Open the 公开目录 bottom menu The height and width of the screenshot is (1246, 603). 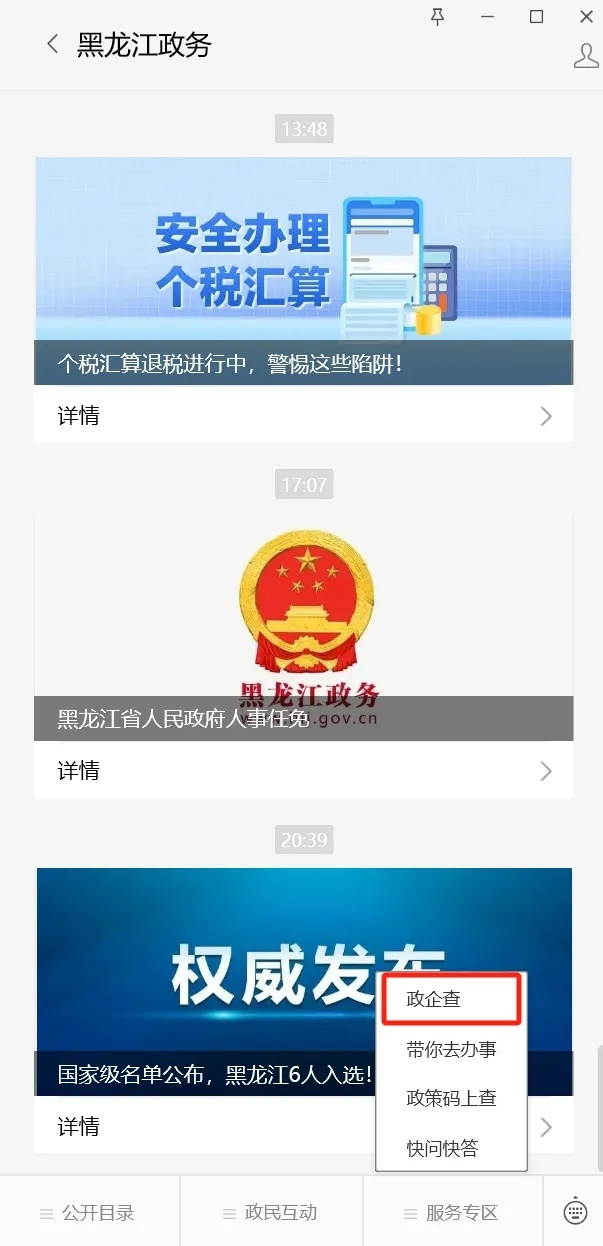click(89, 1213)
